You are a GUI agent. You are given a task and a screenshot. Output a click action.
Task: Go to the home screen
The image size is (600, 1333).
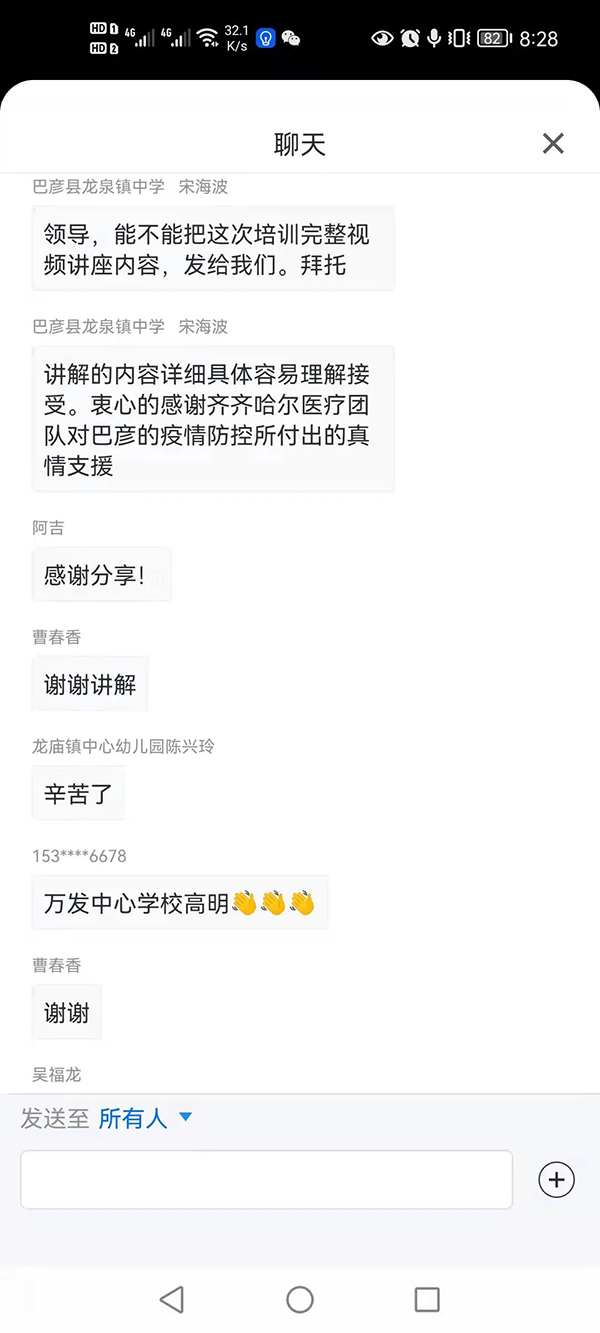(300, 1299)
